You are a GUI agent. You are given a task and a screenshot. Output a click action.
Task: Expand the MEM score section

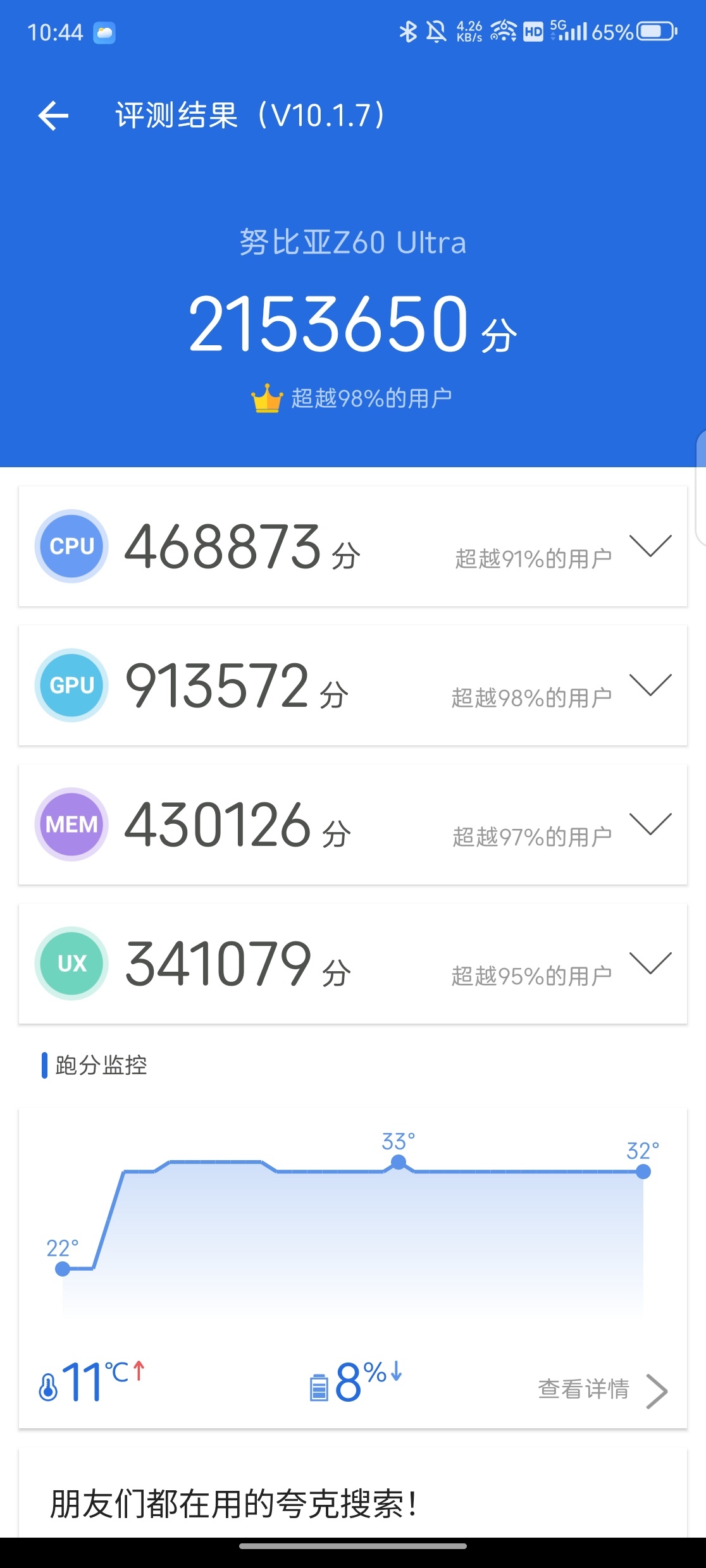pyautogui.click(x=650, y=824)
